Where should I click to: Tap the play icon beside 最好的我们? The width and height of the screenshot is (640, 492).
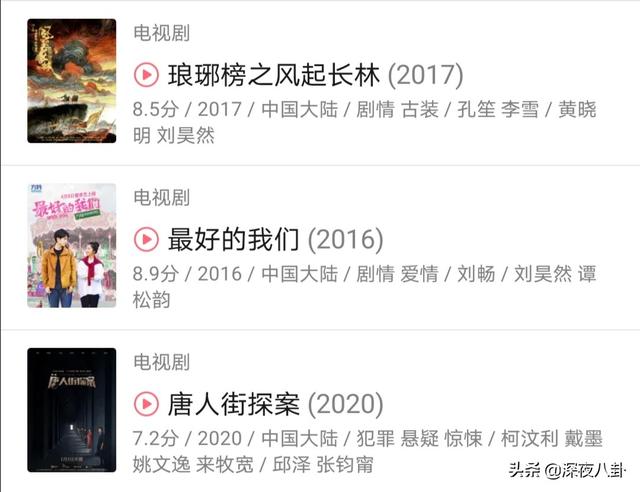click(x=146, y=240)
